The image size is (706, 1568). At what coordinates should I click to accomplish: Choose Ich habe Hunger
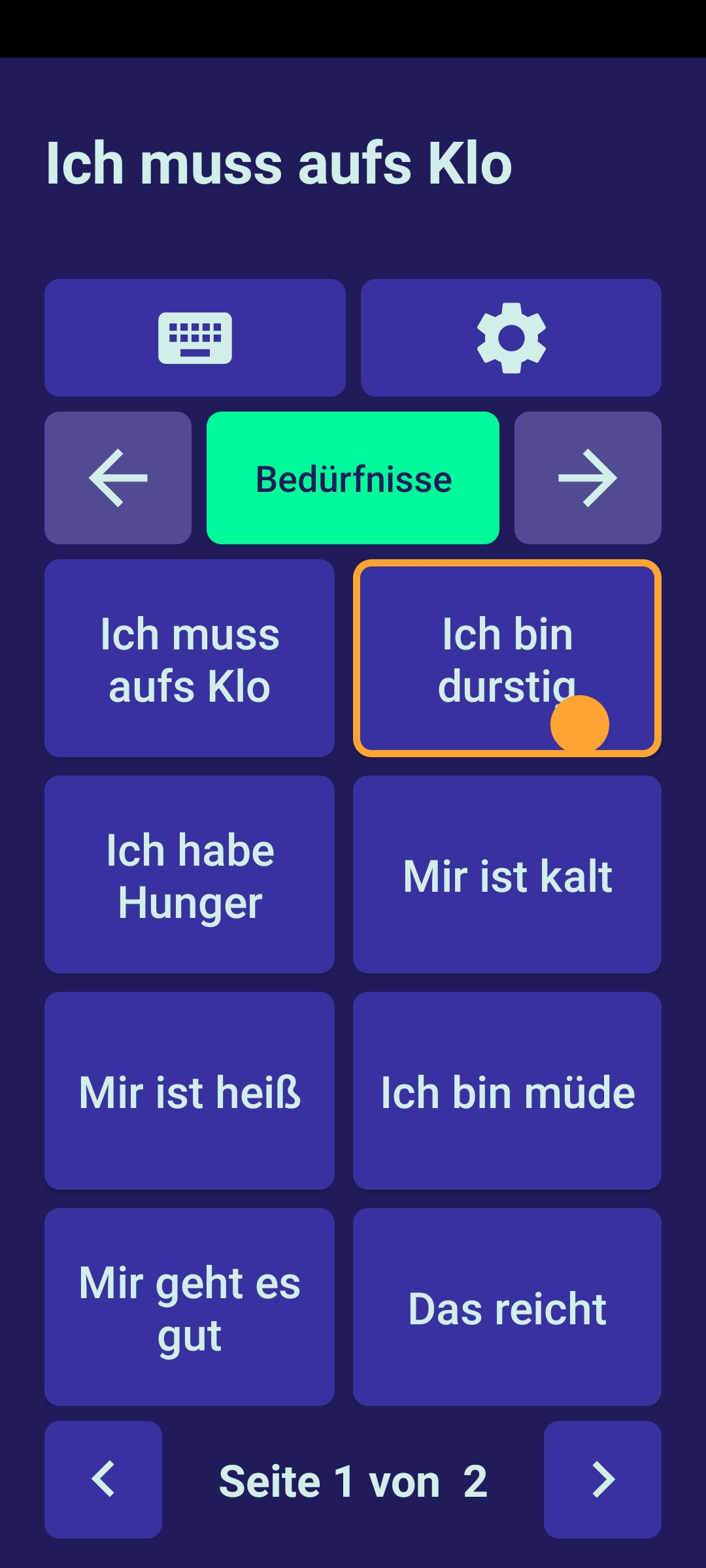(190, 874)
